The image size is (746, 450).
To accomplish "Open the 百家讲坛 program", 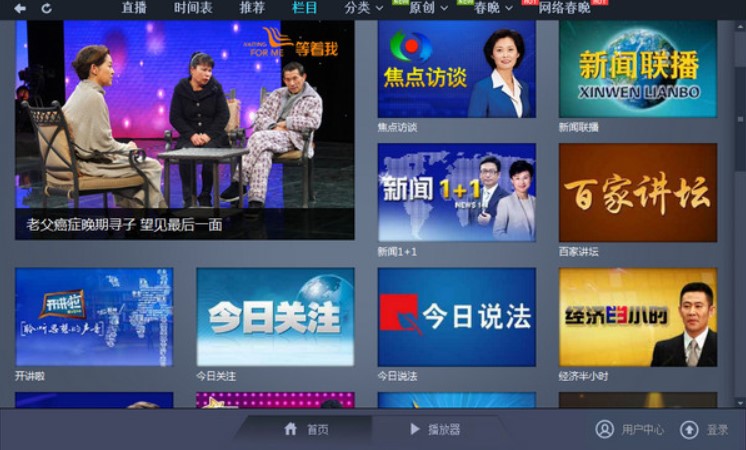I will tap(638, 192).
